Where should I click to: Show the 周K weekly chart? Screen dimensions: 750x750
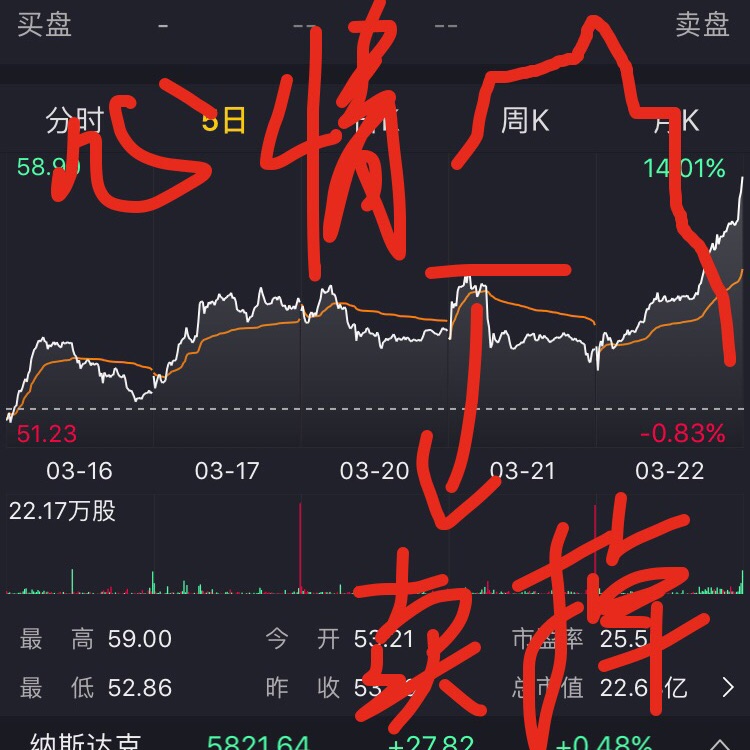[x=525, y=121]
